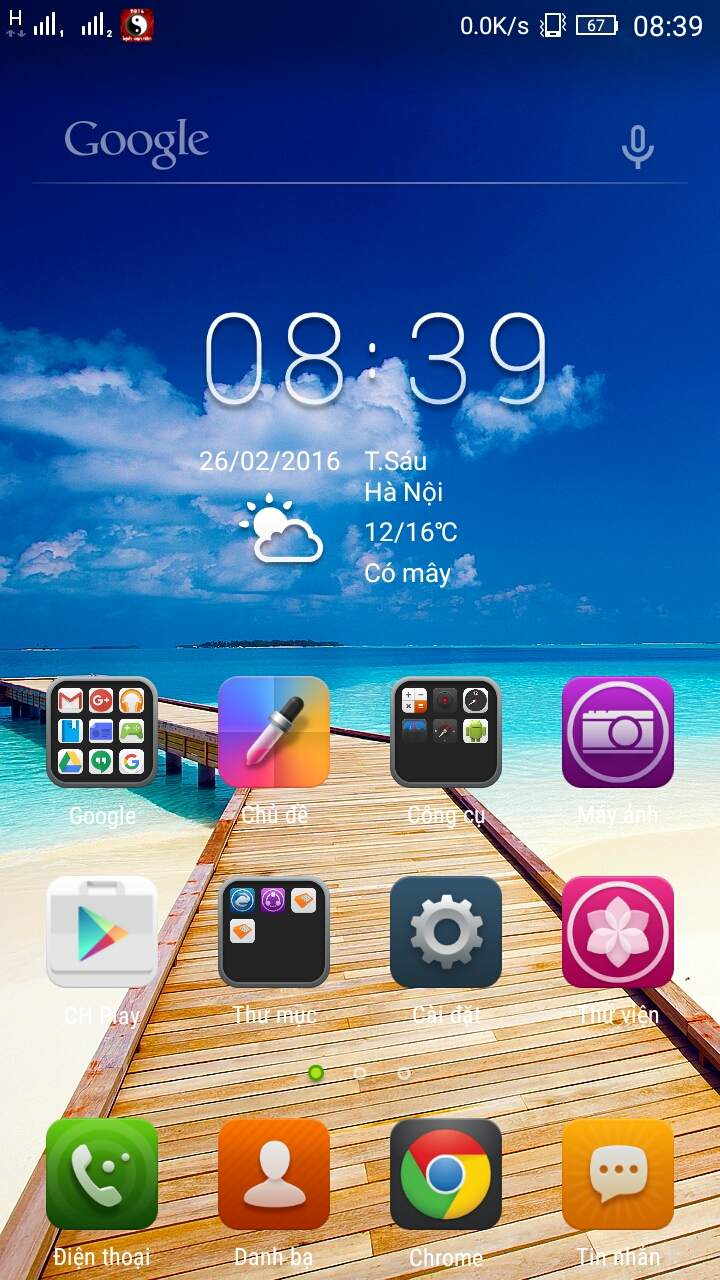The image size is (720, 1280).
Task: Open Tin nhắn messages
Action: 618,1173
